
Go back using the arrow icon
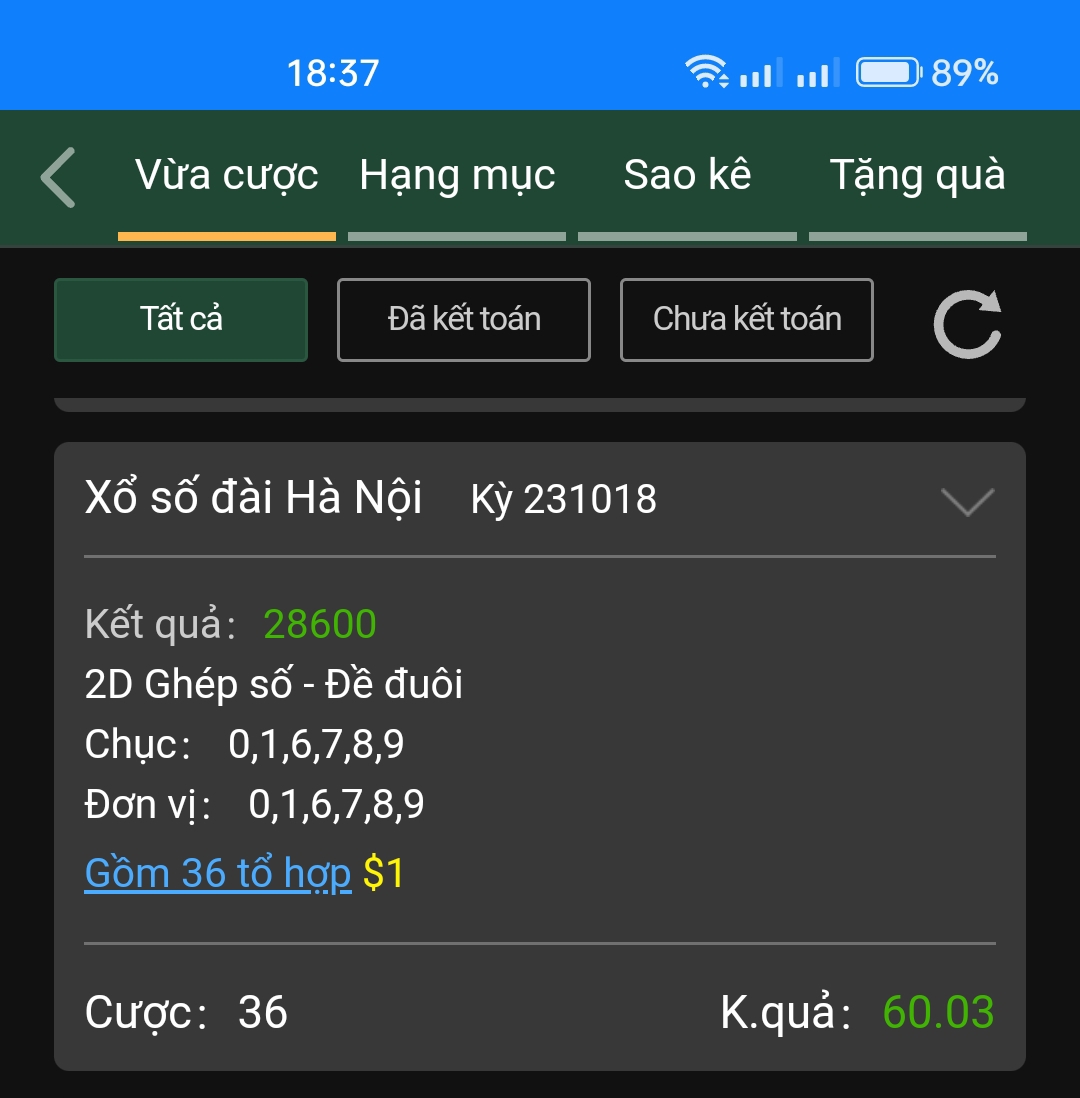58,177
